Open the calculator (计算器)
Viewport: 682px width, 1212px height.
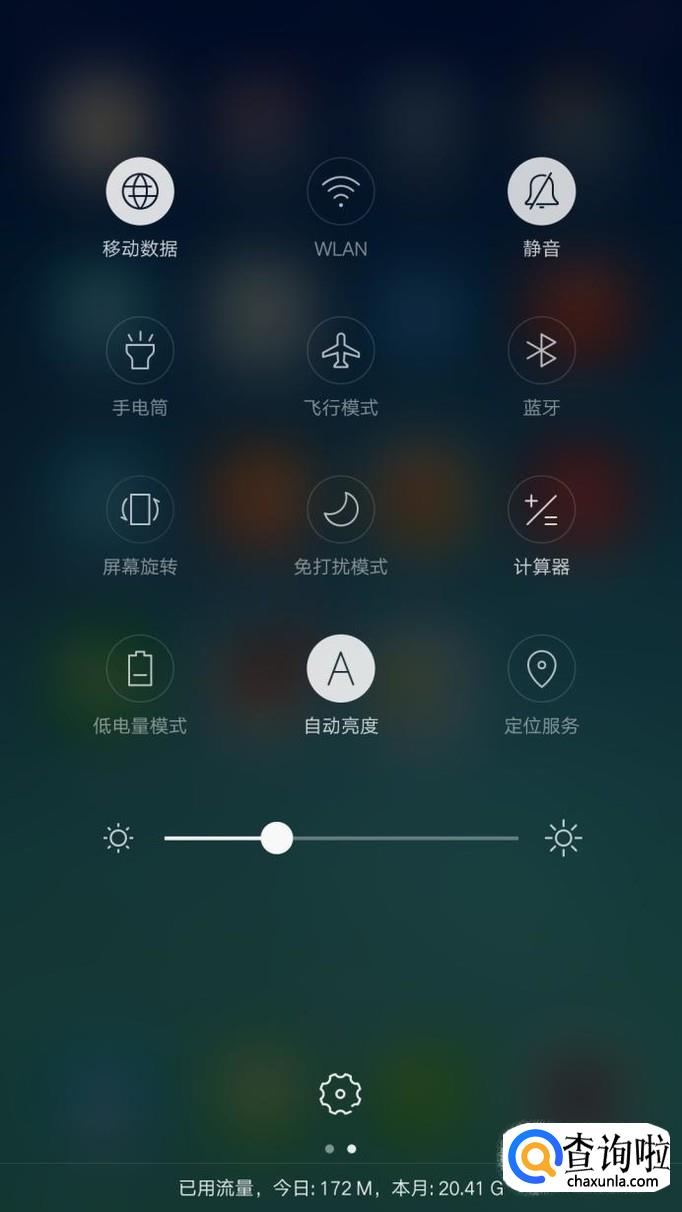point(541,509)
